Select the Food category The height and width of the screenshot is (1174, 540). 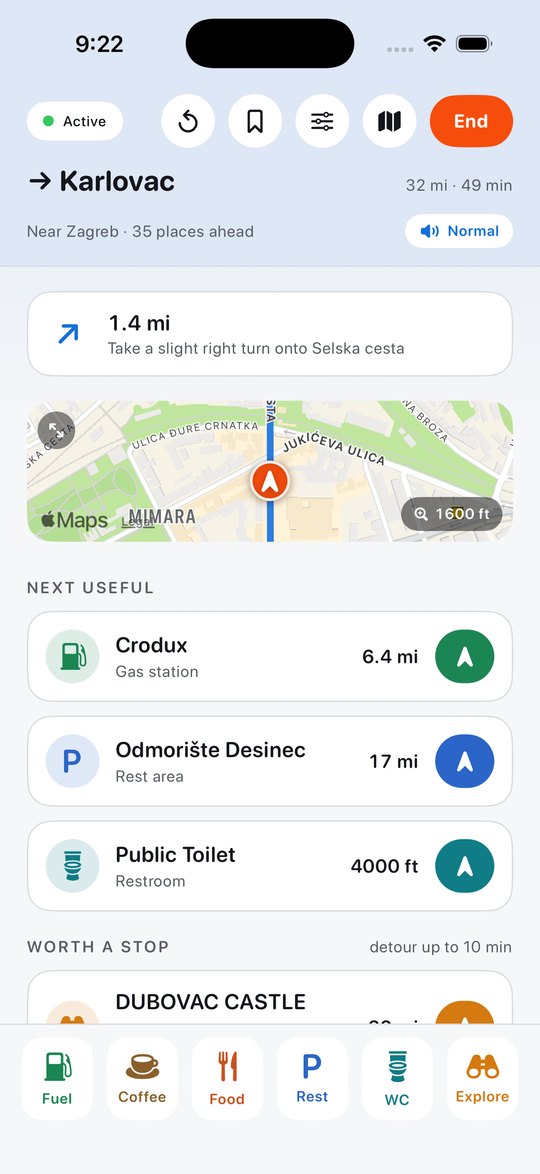[227, 1078]
